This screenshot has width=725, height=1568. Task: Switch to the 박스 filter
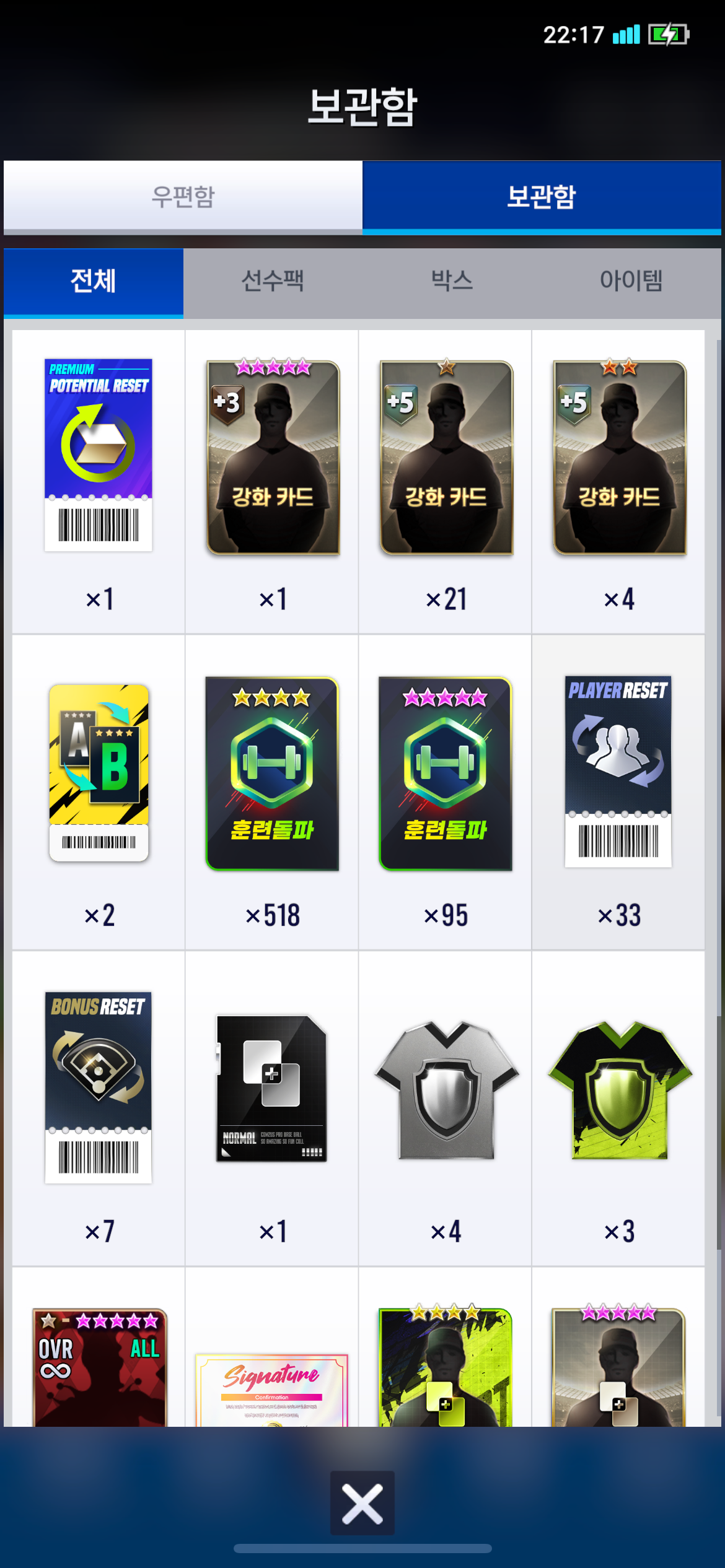point(452,282)
